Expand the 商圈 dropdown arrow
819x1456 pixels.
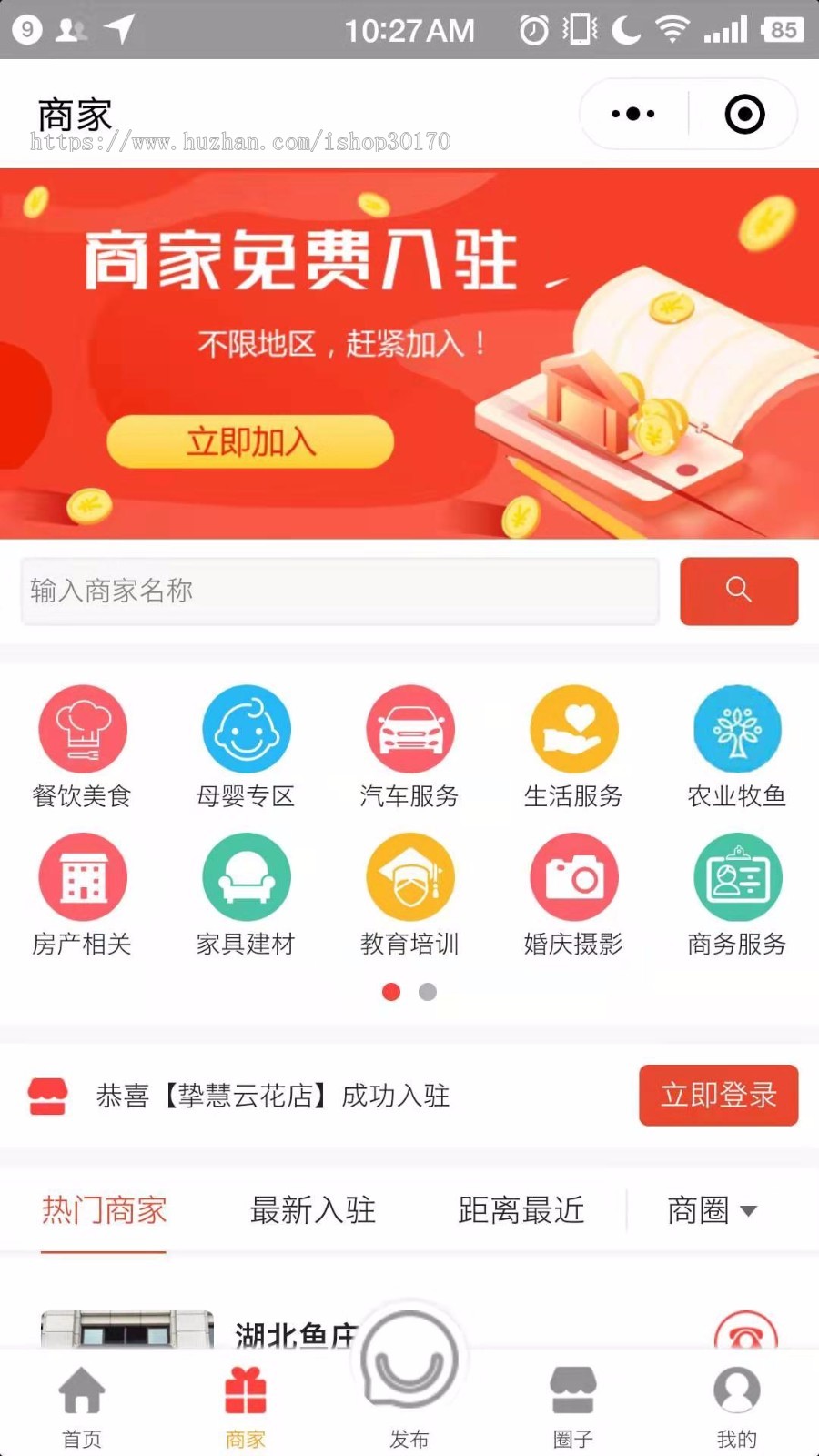tap(749, 1212)
